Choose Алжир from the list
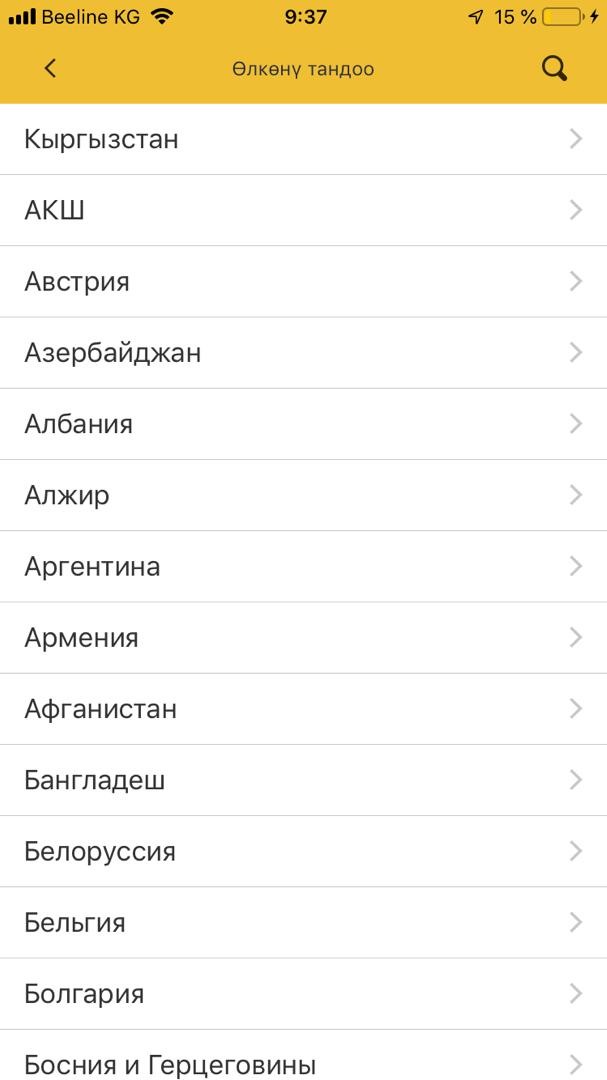Image resolution: width=607 pixels, height=1080 pixels. coord(303,495)
